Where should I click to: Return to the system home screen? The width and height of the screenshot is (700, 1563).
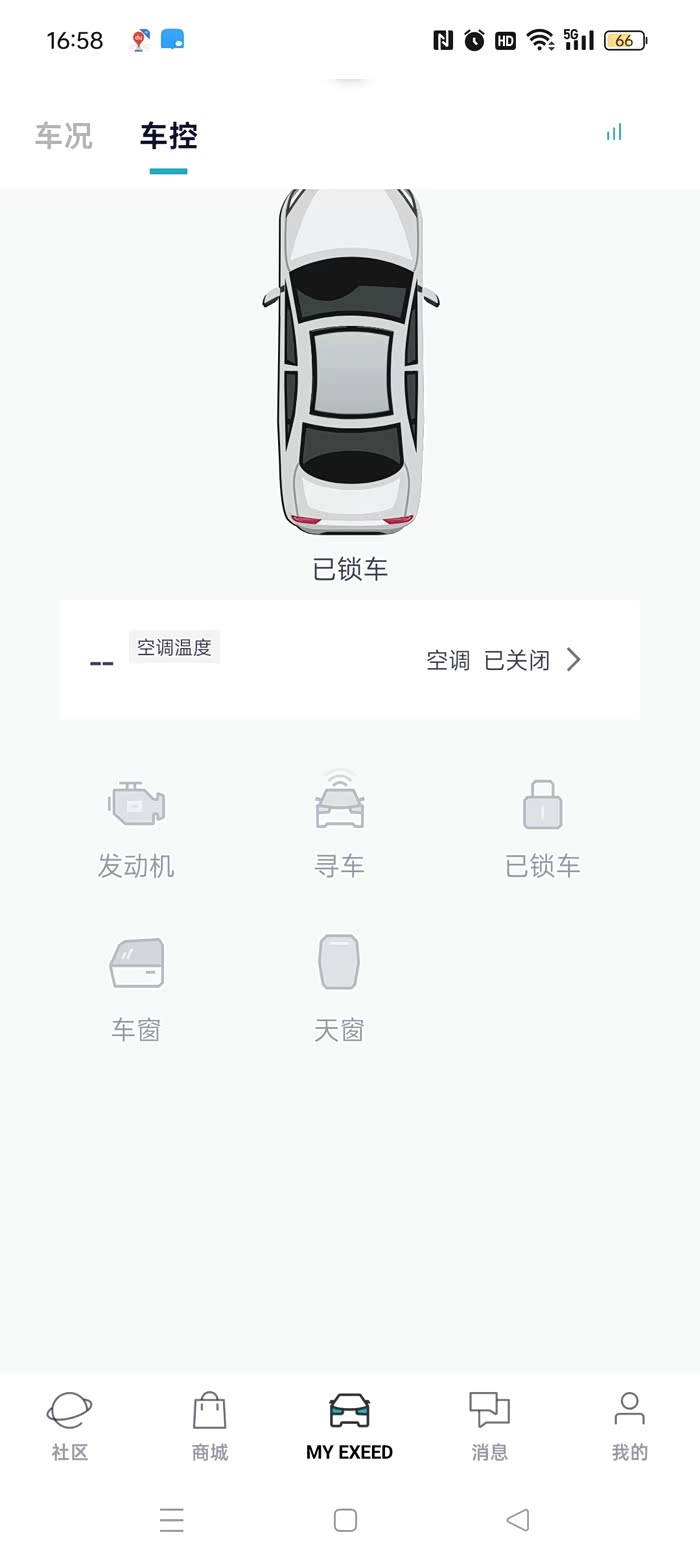point(345,1520)
